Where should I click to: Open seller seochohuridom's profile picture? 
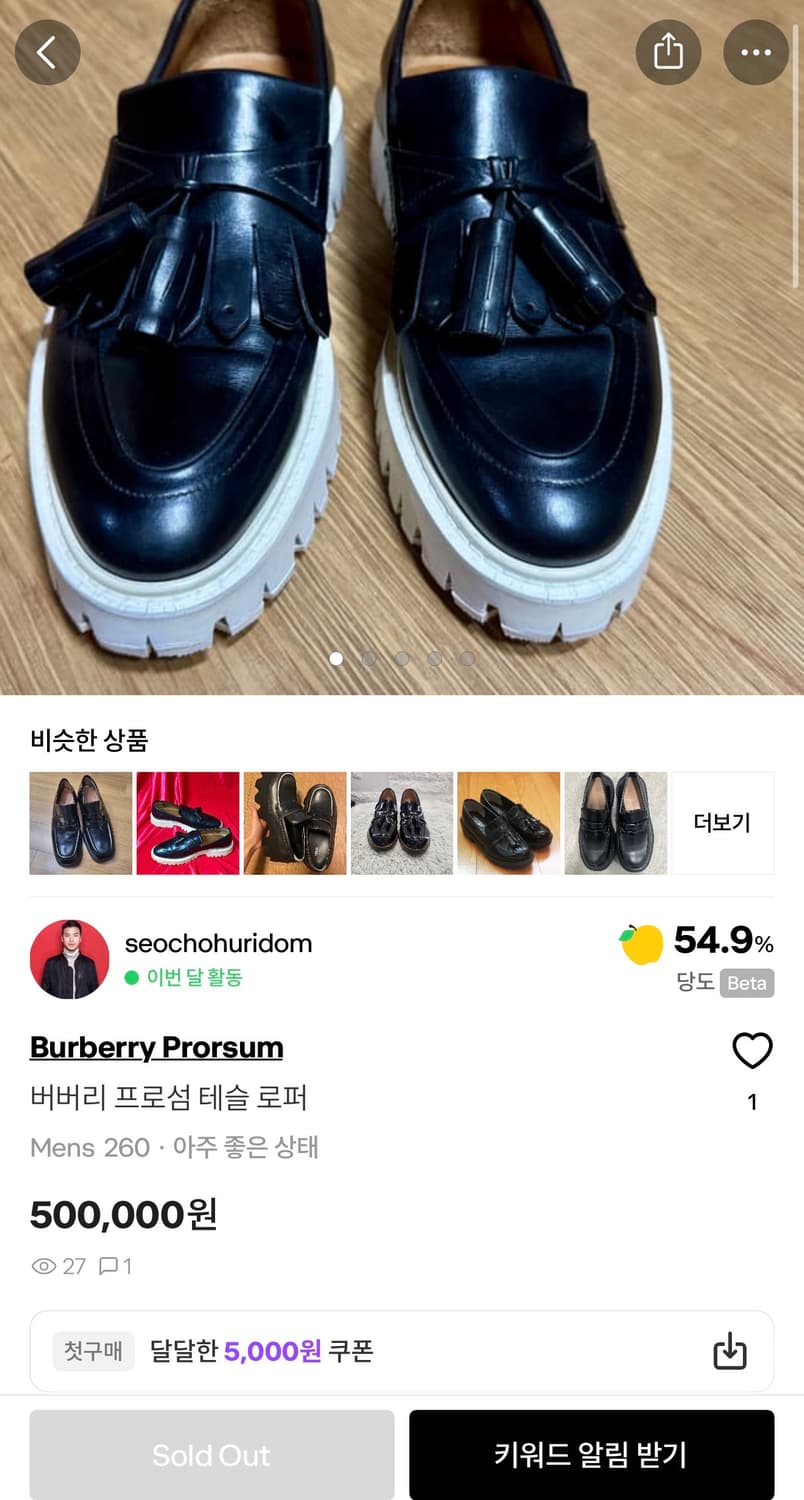pos(69,958)
